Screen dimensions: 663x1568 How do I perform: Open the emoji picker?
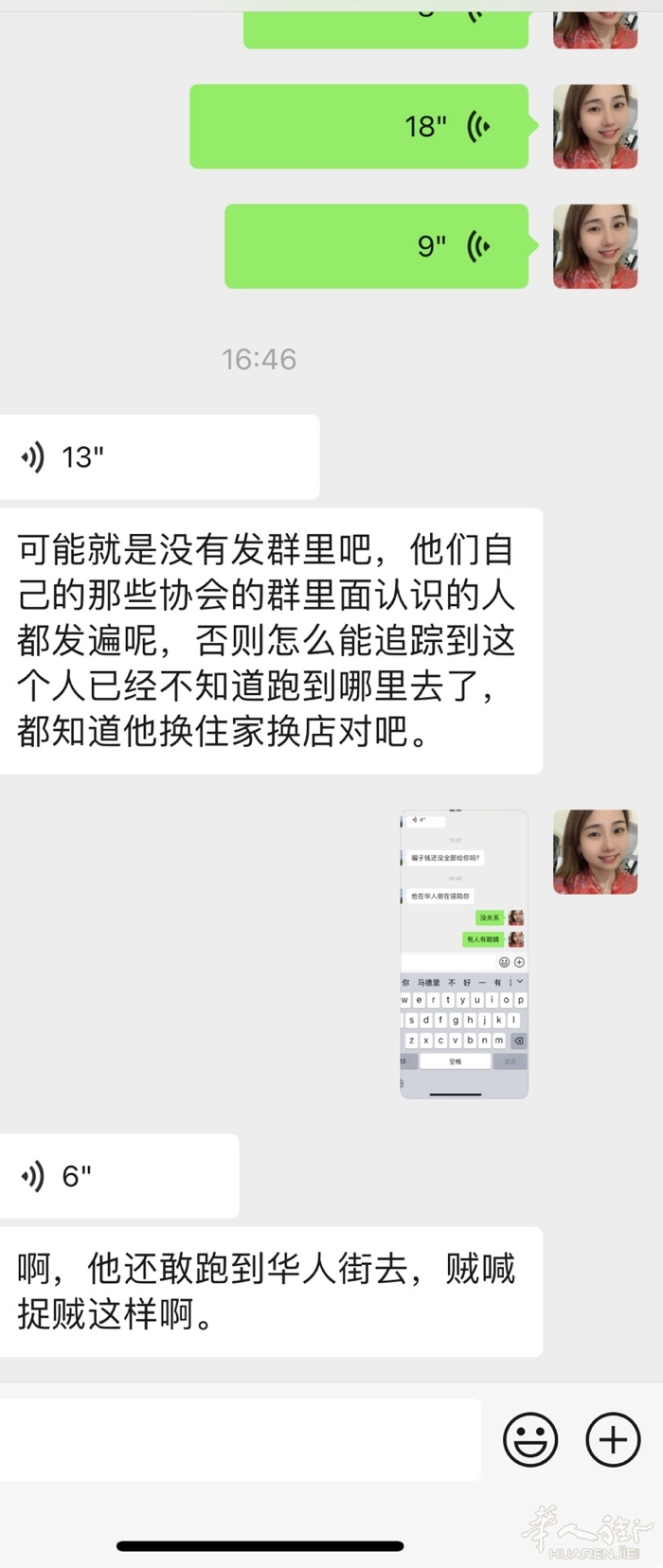[x=530, y=1440]
